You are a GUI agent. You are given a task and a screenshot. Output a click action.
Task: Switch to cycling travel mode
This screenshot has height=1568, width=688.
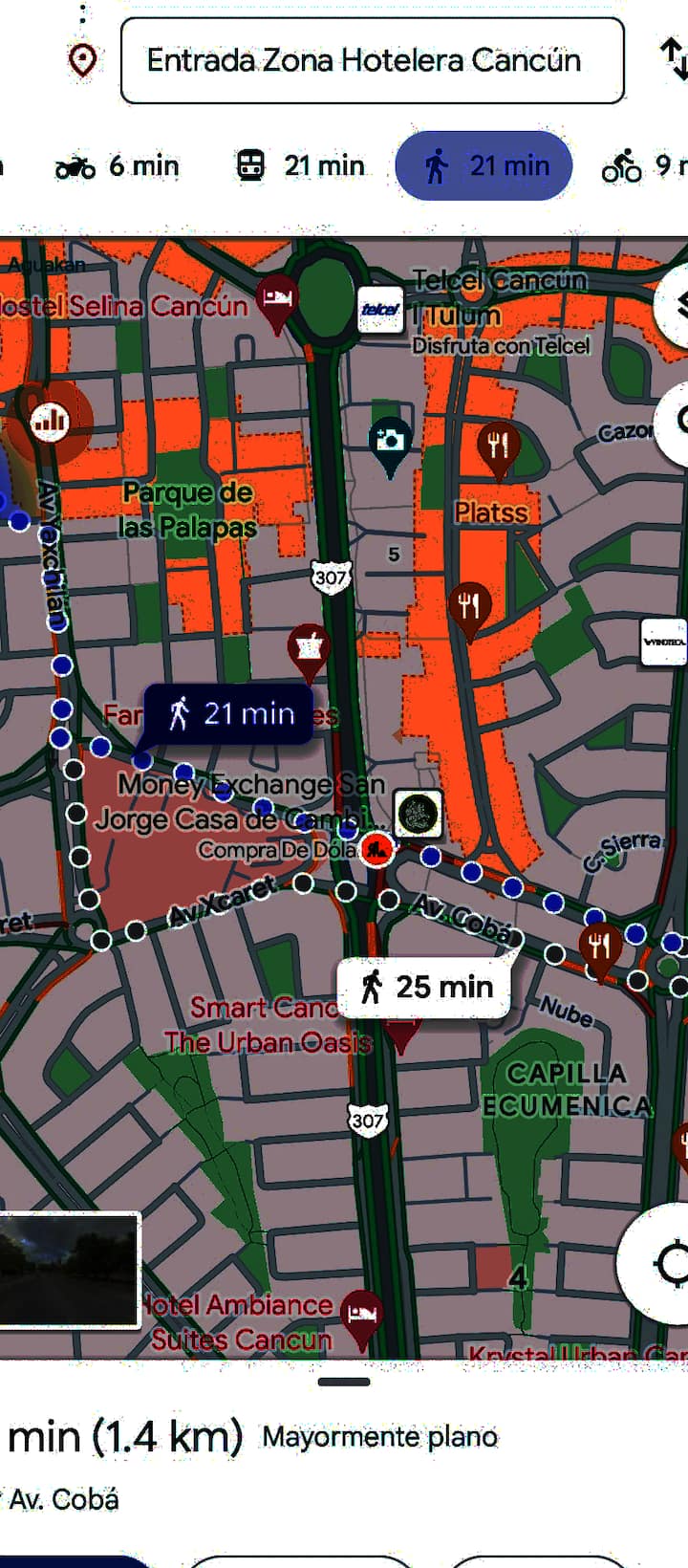(x=642, y=166)
